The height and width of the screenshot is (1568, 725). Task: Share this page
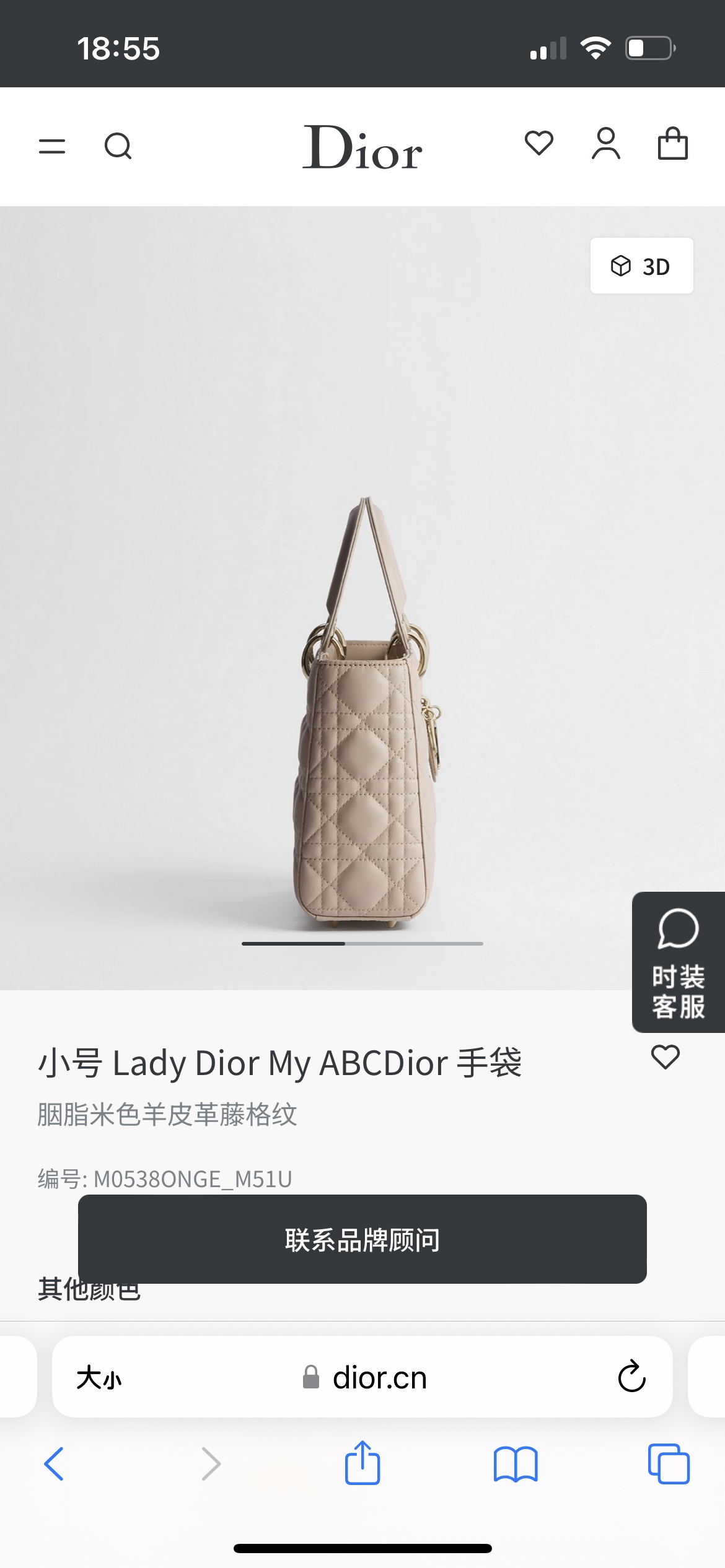coord(362,1463)
